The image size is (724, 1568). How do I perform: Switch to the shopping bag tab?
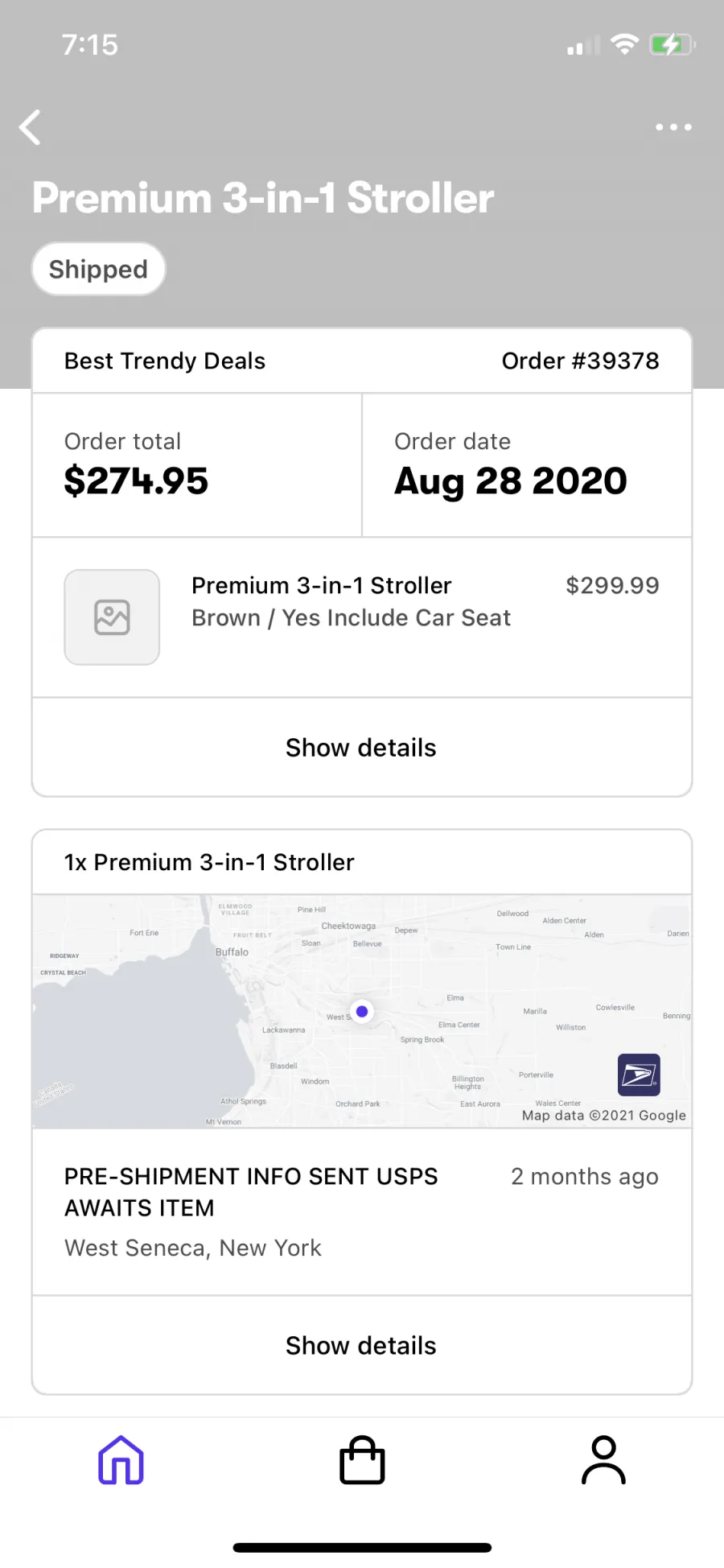362,1460
